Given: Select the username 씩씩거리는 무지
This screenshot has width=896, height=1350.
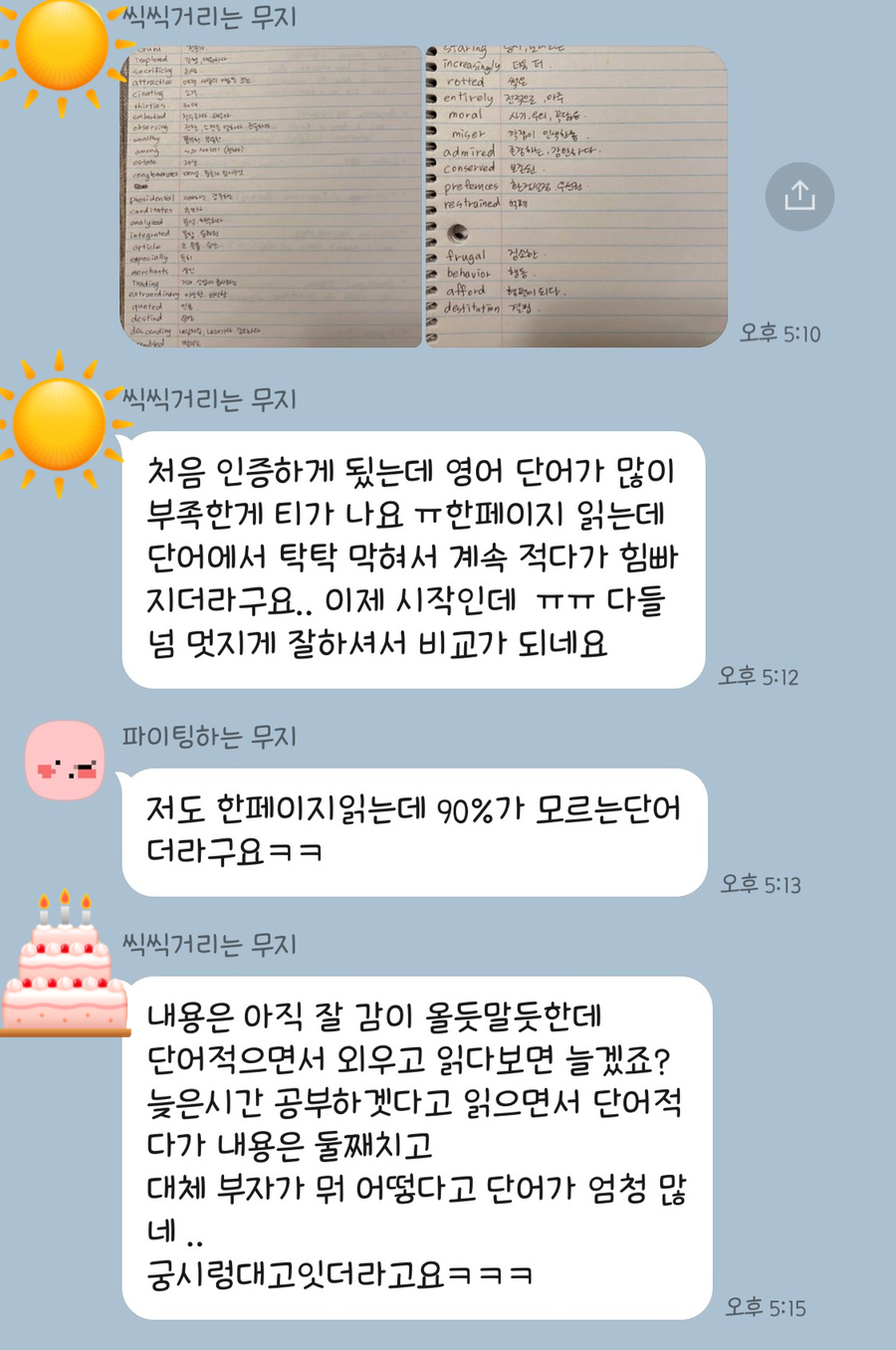Looking at the screenshot, I should (211, 17).
